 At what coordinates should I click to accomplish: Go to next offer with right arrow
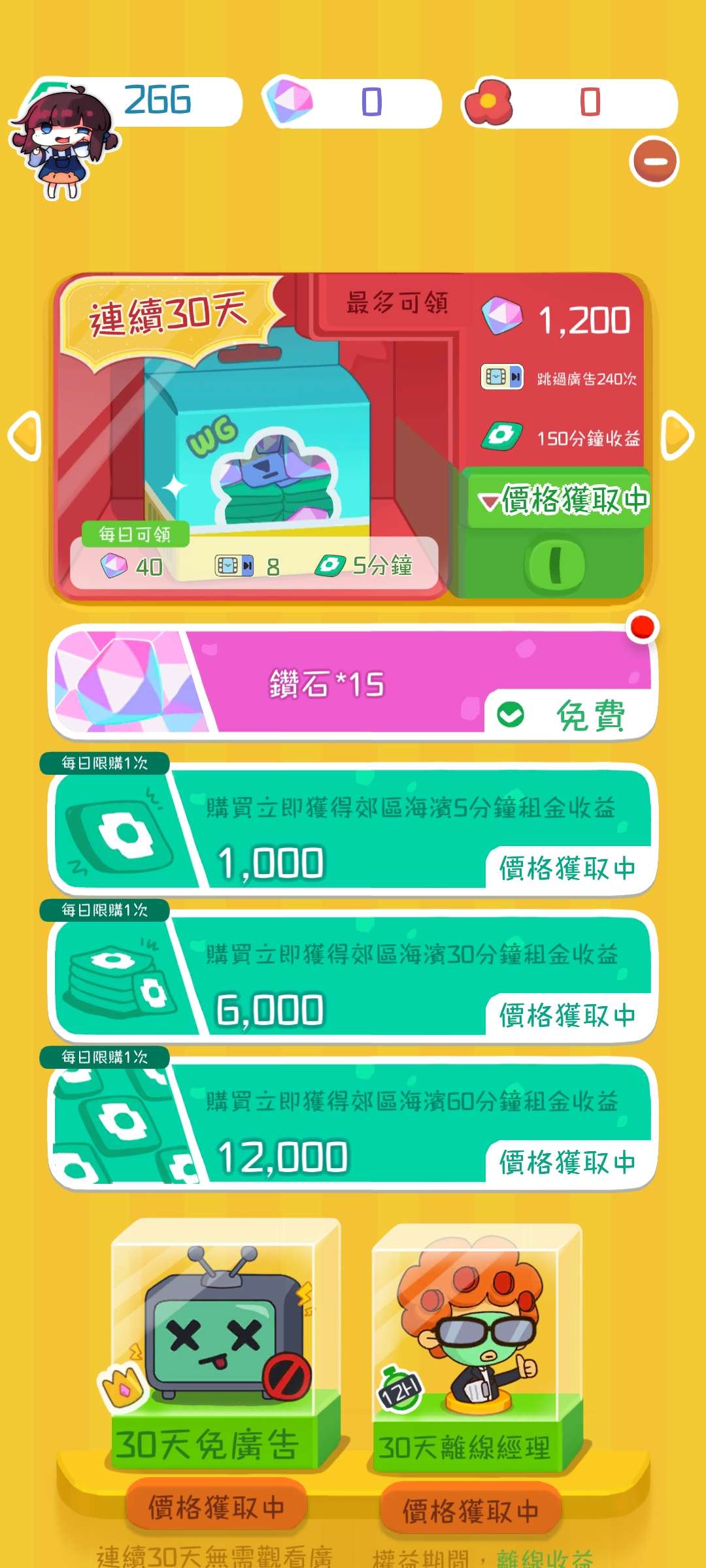[677, 435]
